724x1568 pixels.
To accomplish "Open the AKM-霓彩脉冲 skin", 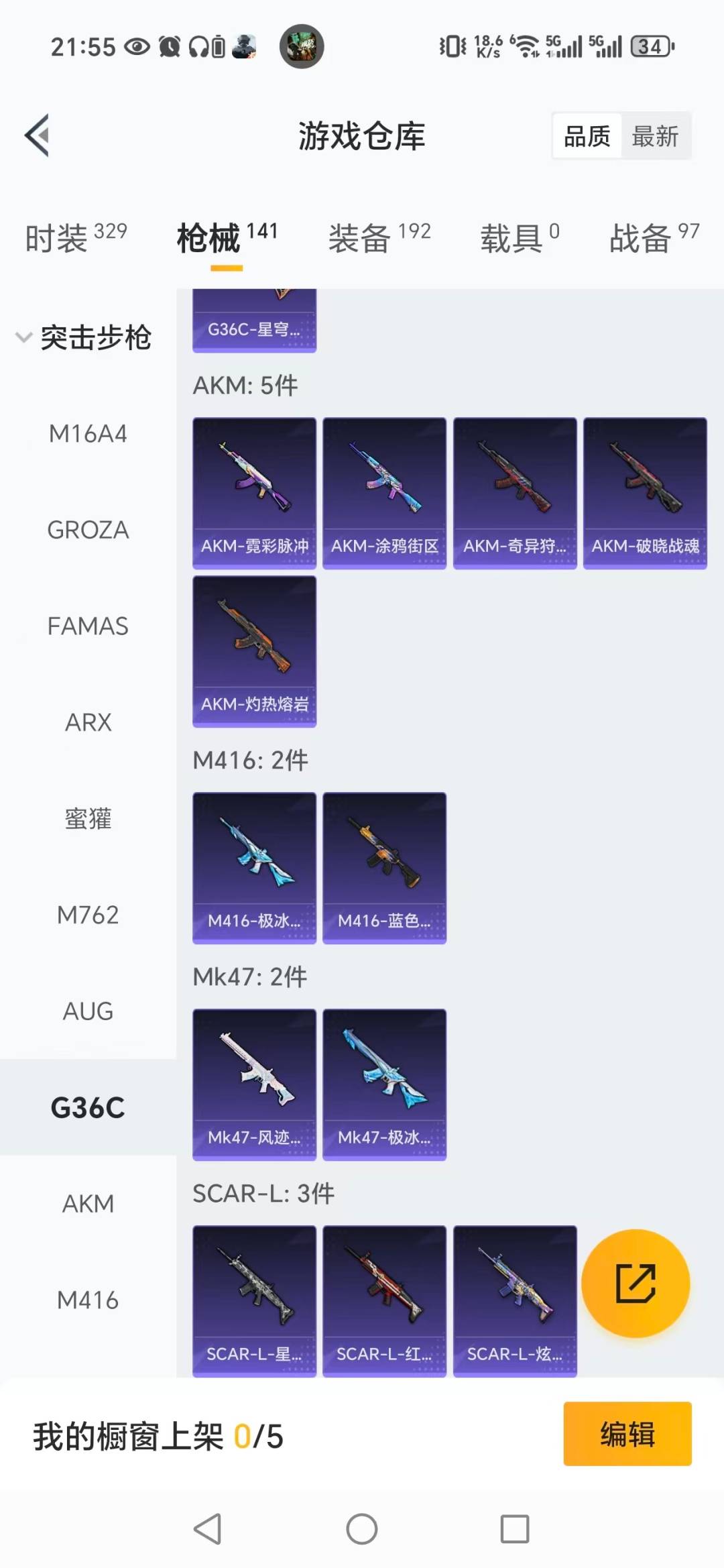I will point(254,493).
